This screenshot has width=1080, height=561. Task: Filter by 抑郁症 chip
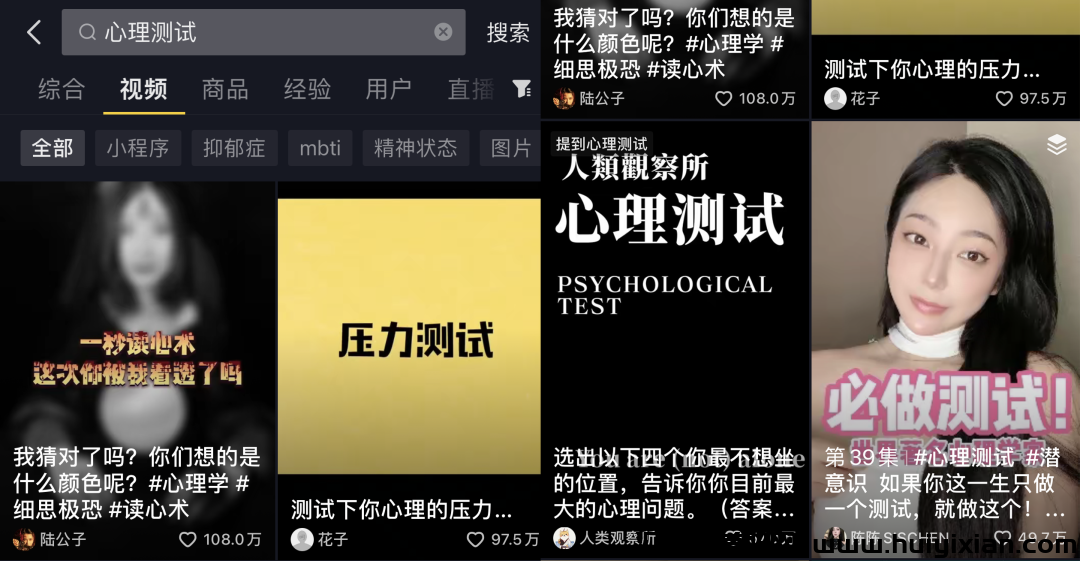(x=234, y=148)
